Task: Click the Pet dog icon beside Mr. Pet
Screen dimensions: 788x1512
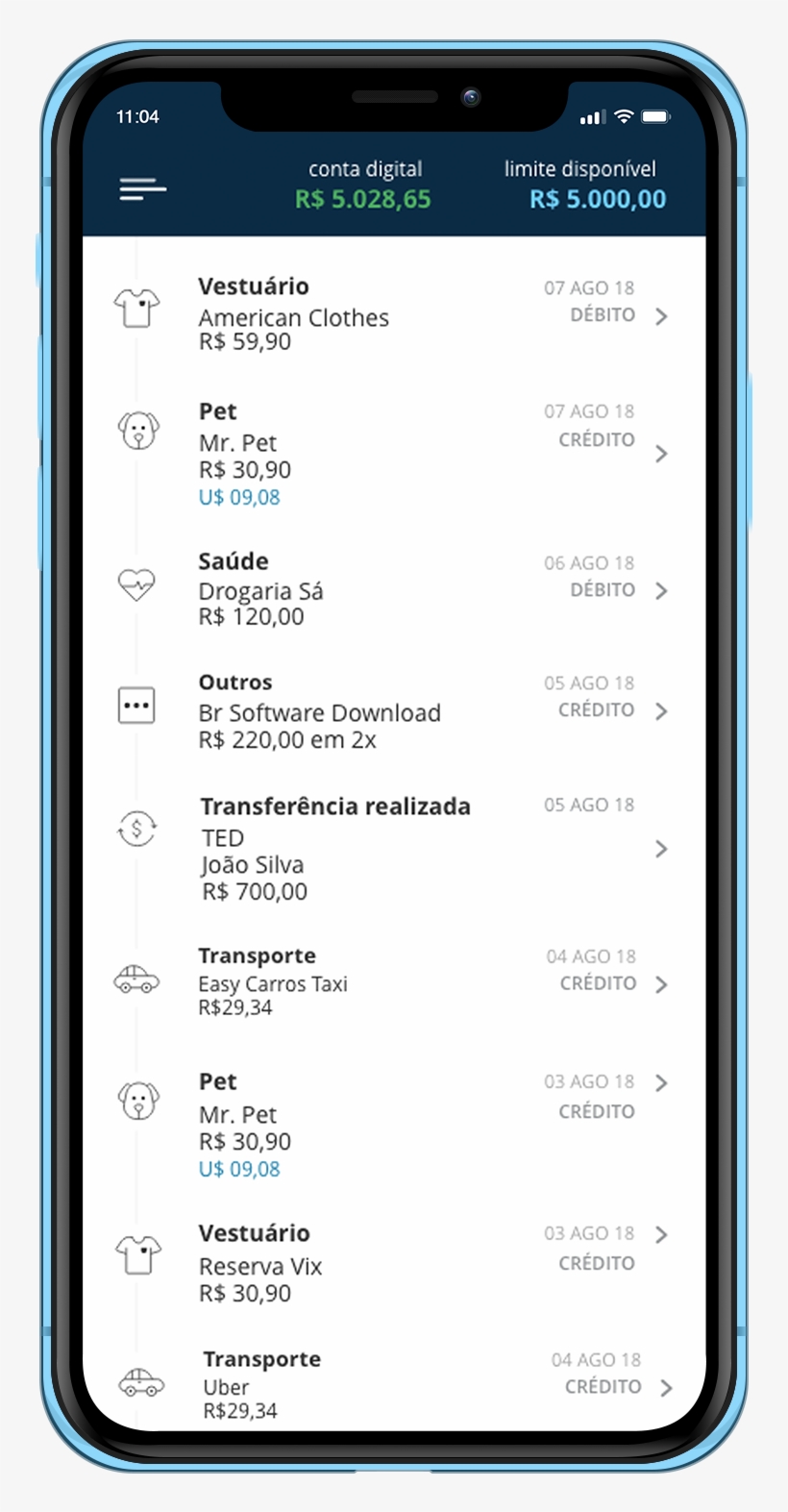Action: click(137, 431)
